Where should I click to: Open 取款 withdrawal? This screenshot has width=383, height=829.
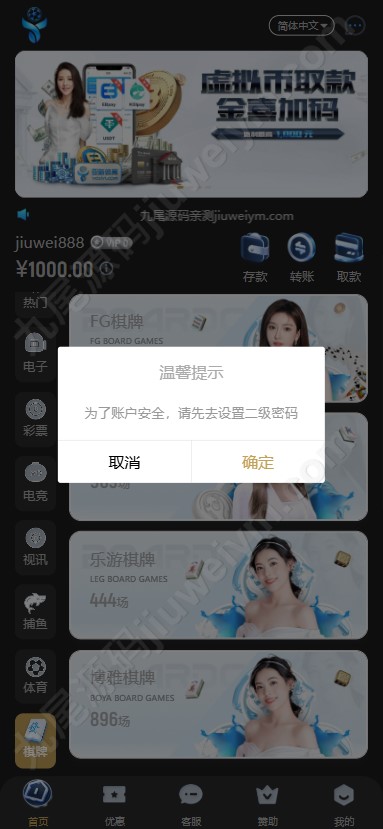click(349, 258)
